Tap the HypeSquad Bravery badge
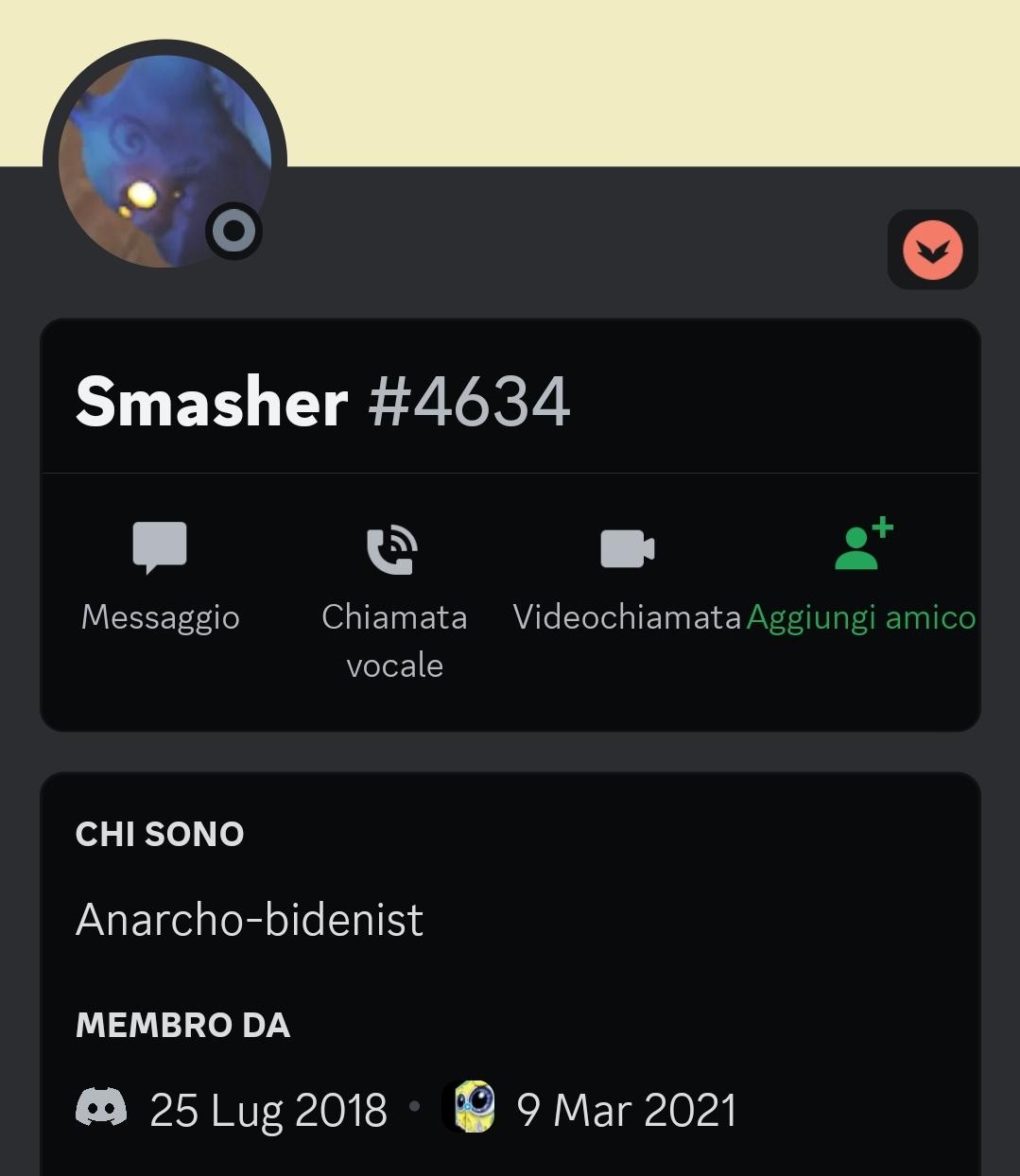 [x=932, y=251]
